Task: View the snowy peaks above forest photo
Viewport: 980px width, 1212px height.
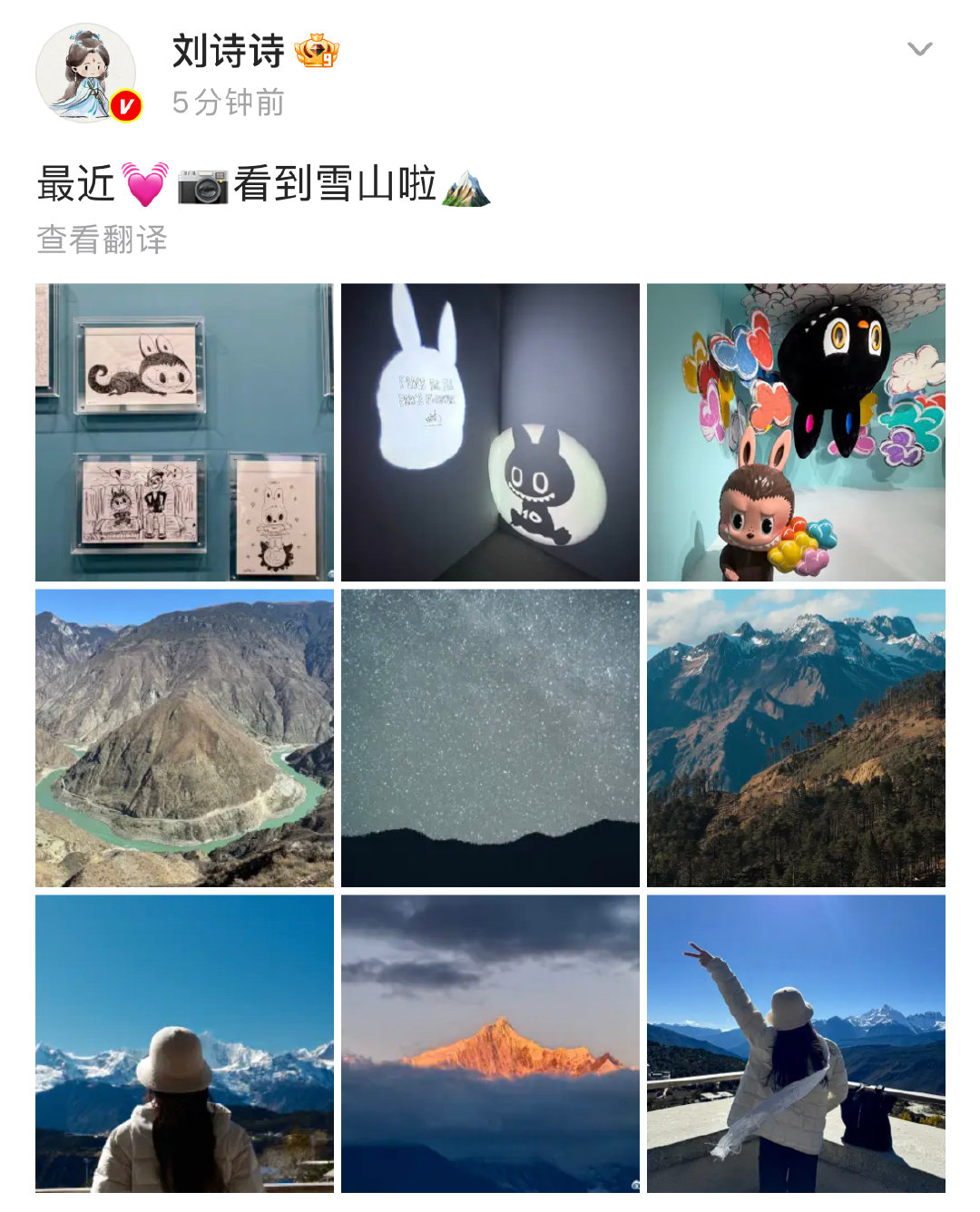Action: click(x=796, y=738)
